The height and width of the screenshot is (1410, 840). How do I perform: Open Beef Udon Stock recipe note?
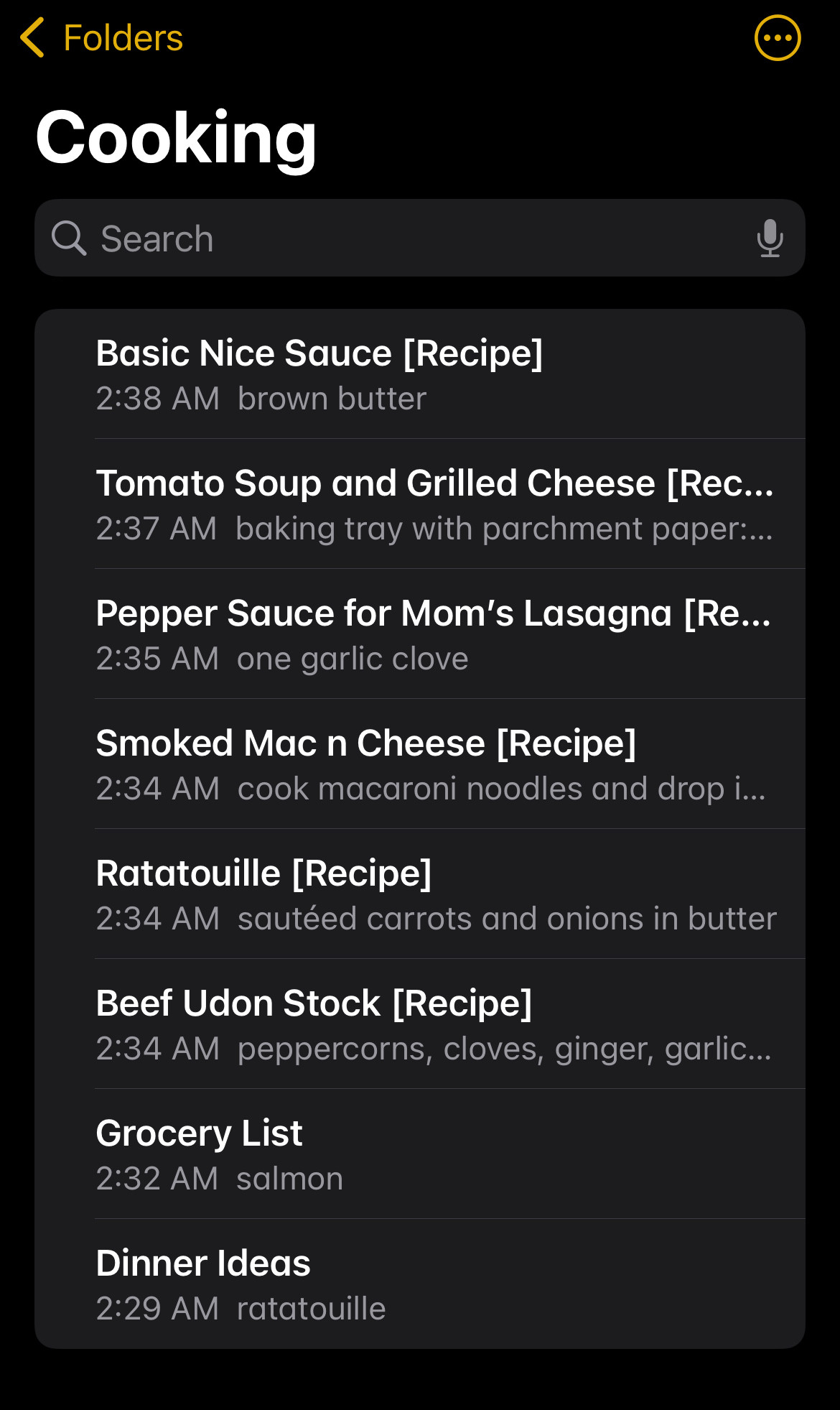click(x=420, y=1024)
